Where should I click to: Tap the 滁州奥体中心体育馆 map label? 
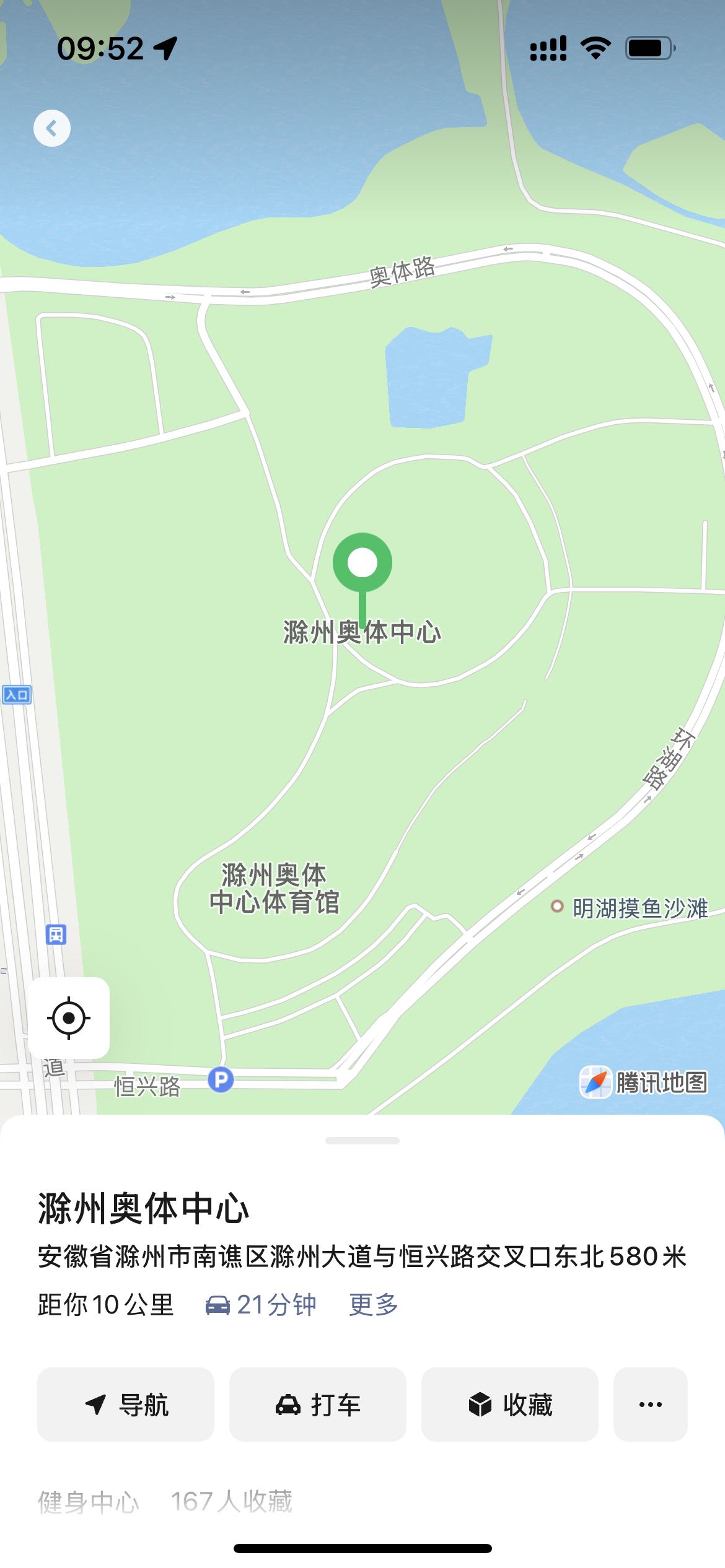pyautogui.click(x=274, y=889)
